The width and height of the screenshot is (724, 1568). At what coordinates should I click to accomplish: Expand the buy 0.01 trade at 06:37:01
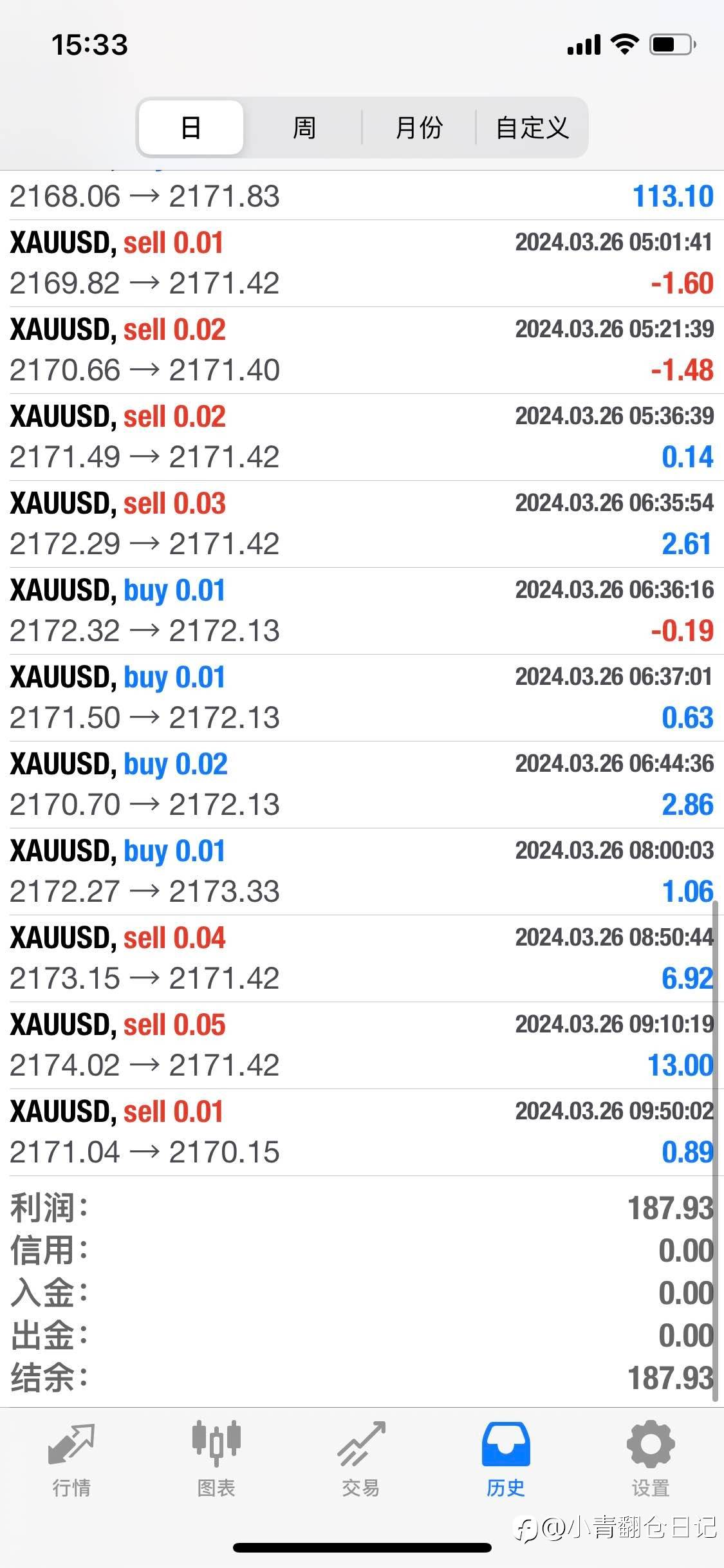coord(362,698)
